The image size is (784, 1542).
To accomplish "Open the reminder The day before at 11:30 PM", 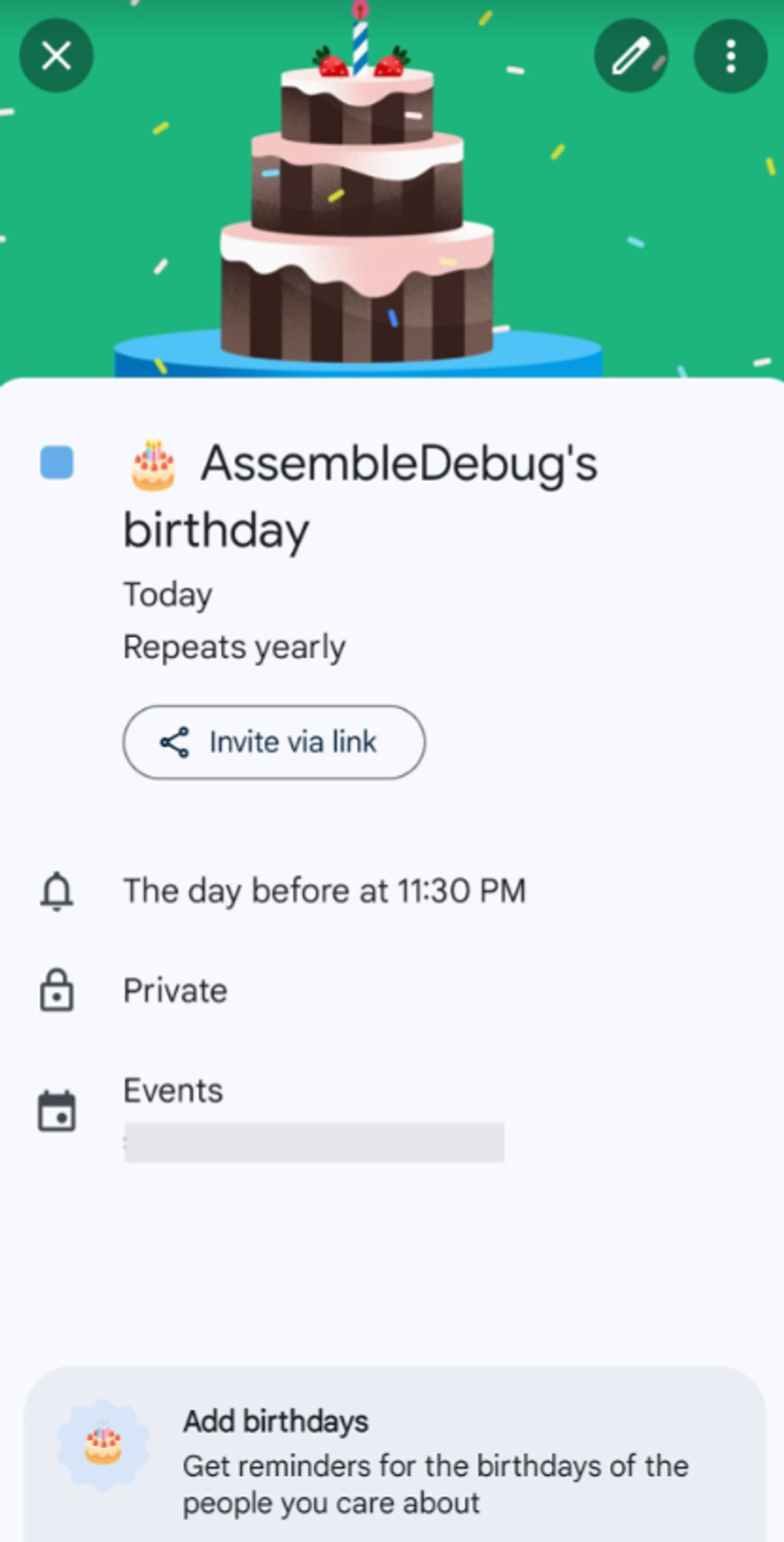I will pyautogui.click(x=324, y=892).
